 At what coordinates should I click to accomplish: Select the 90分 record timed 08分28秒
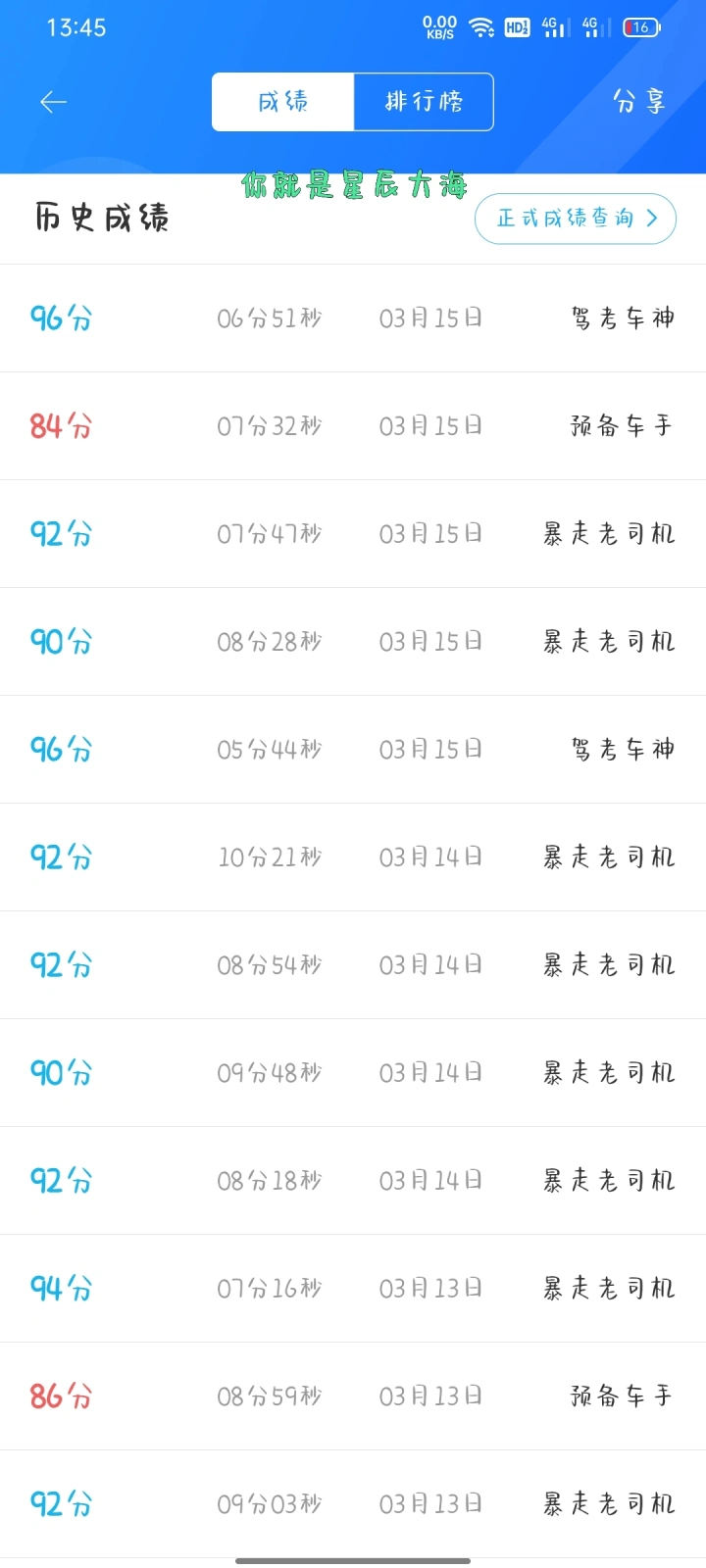tap(353, 642)
